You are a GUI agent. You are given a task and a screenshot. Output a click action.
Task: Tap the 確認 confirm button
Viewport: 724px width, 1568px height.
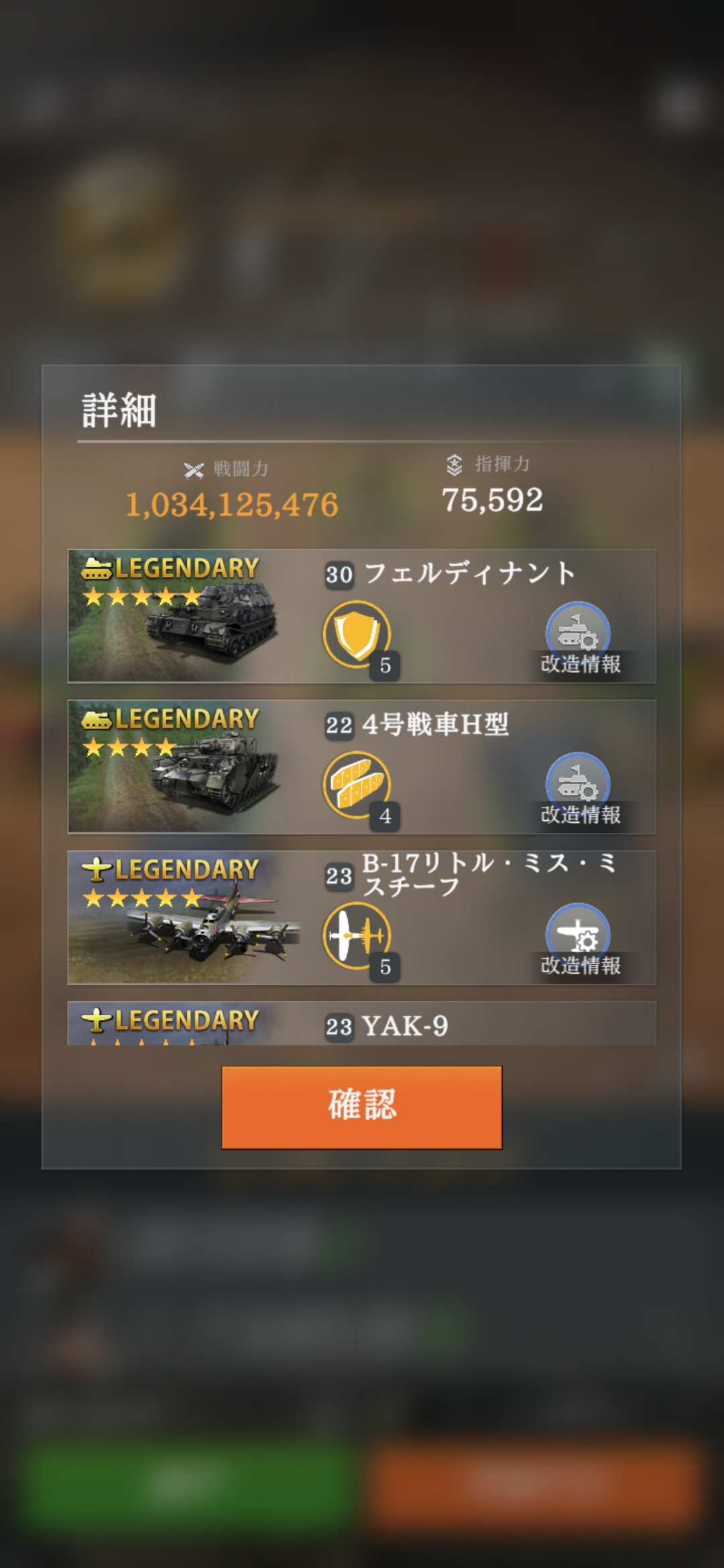pyautogui.click(x=361, y=1107)
